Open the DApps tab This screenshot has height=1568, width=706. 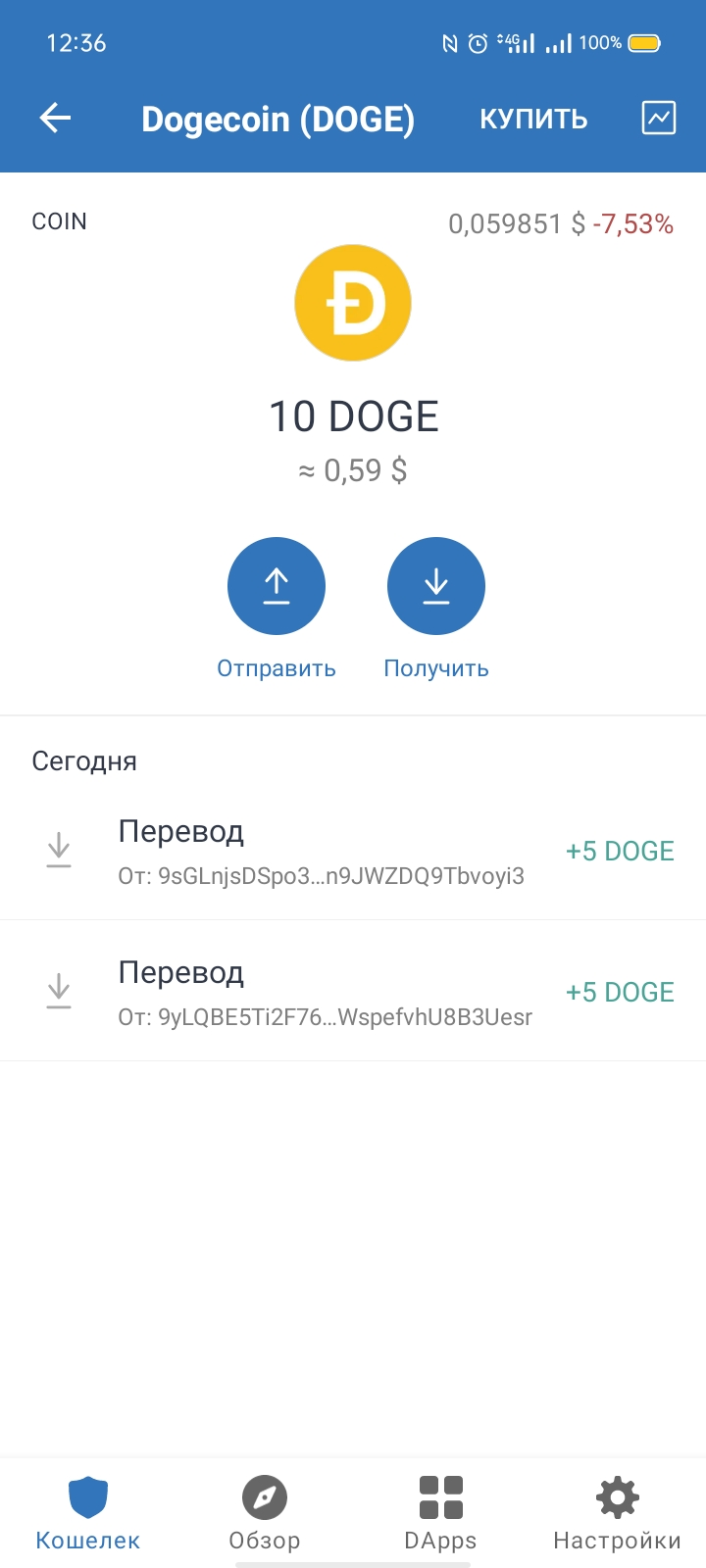tap(441, 1513)
